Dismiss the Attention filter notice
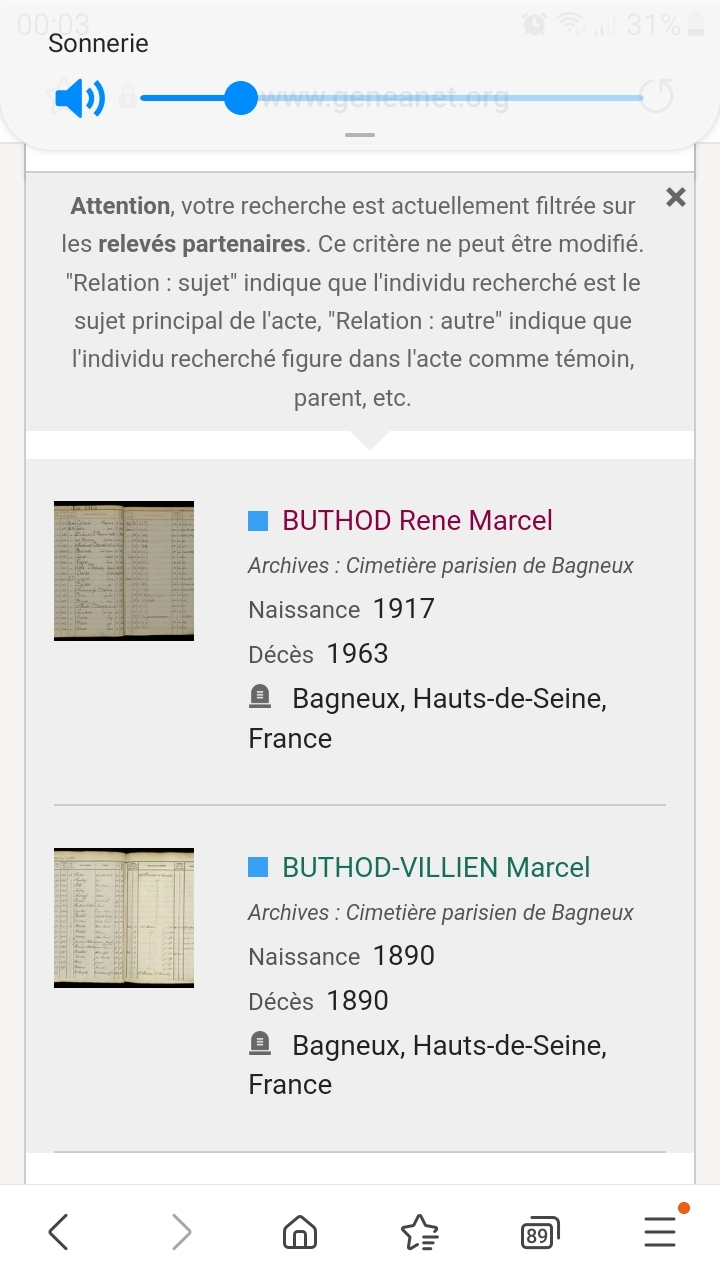This screenshot has height=1280, width=720. (x=676, y=197)
